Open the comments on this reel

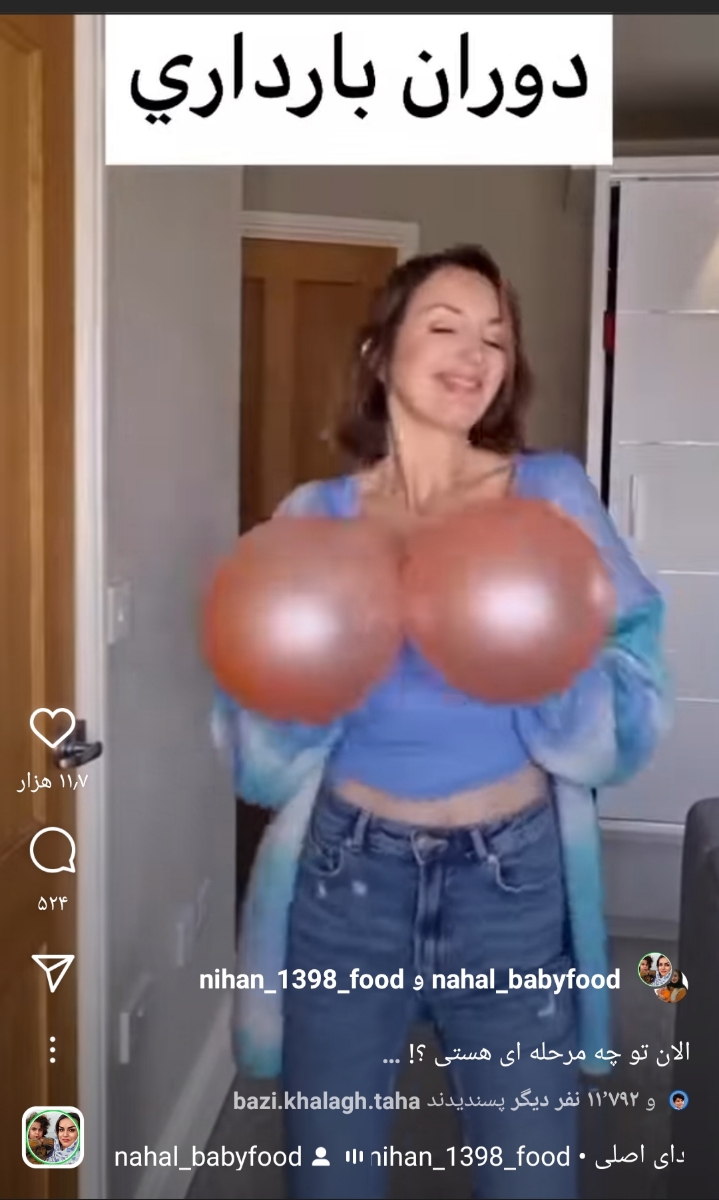click(52, 852)
